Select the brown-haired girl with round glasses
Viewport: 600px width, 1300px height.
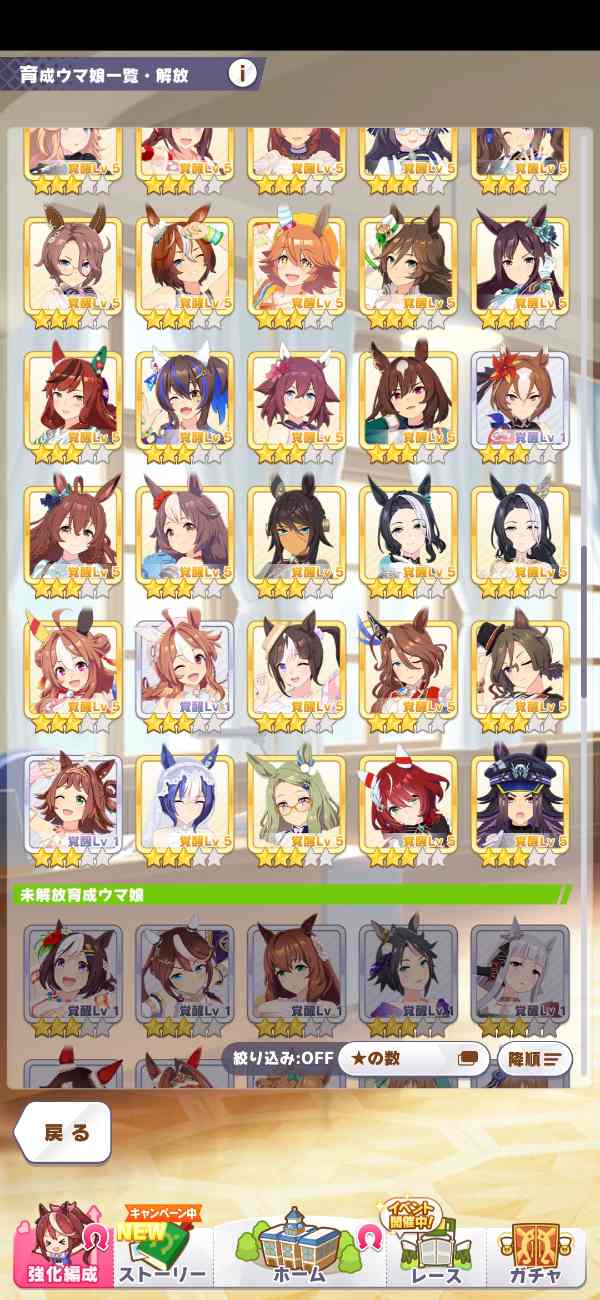coord(72,265)
